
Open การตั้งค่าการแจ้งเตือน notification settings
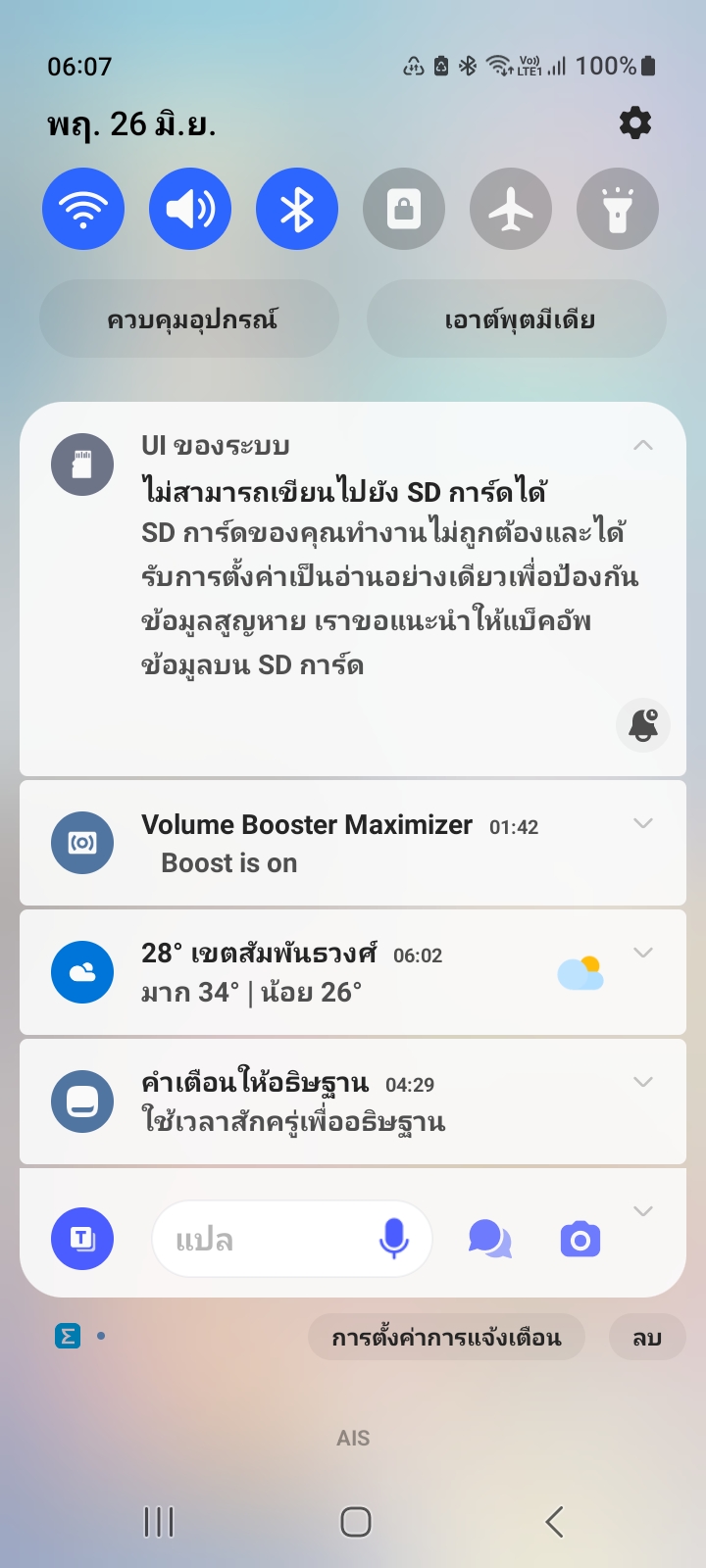point(446,1337)
